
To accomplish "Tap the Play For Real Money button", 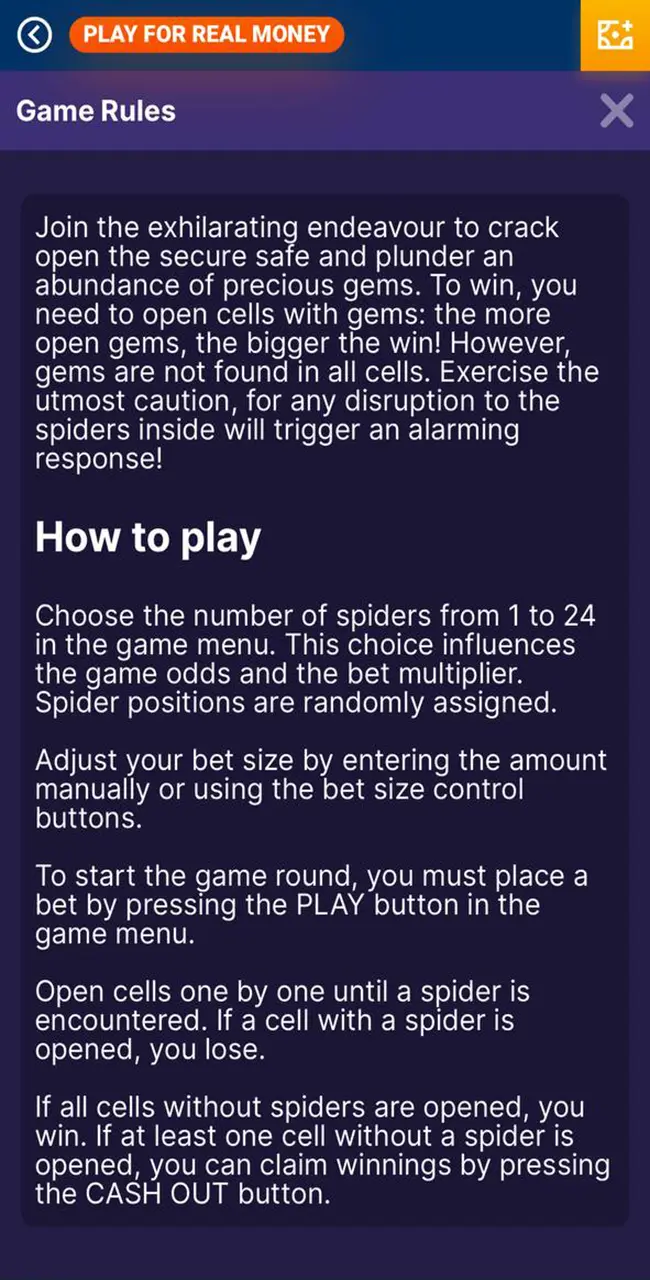I will 206,35.
